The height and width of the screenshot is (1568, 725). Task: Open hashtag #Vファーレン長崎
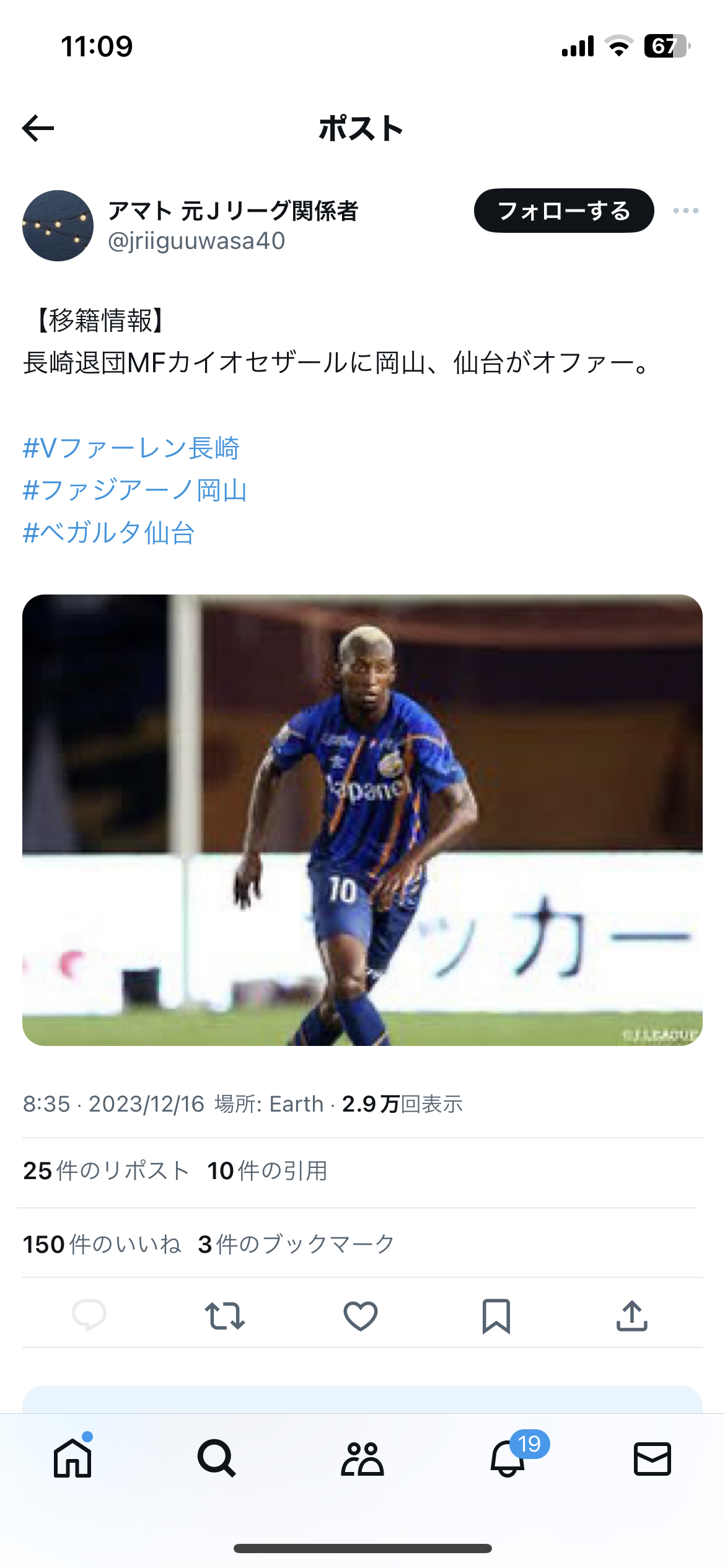131,448
